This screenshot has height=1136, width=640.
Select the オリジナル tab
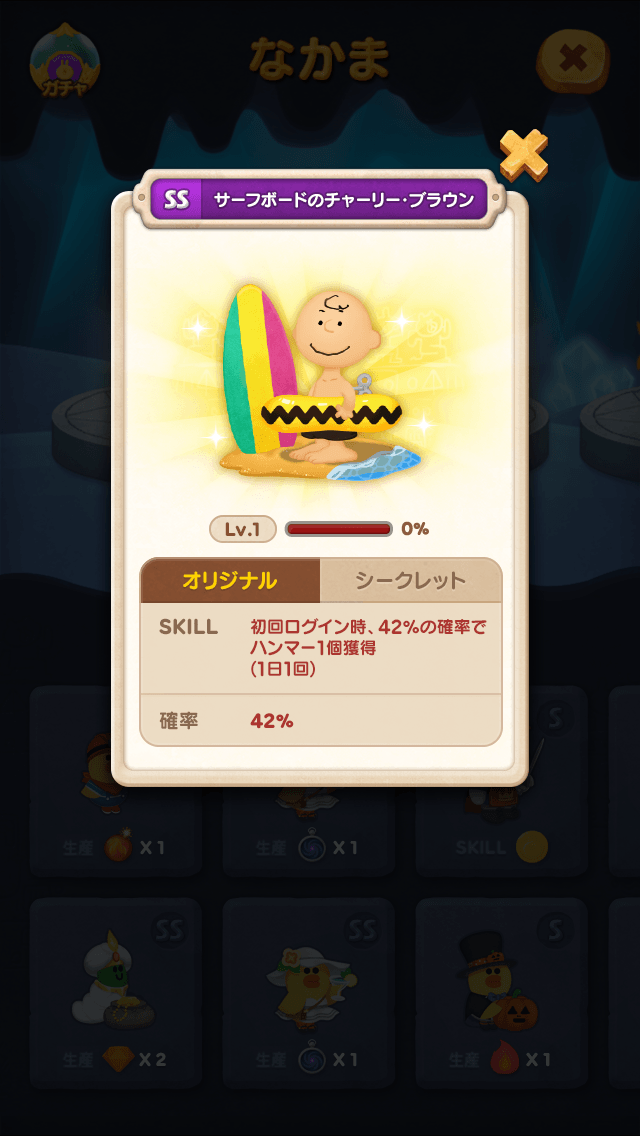(x=230, y=581)
